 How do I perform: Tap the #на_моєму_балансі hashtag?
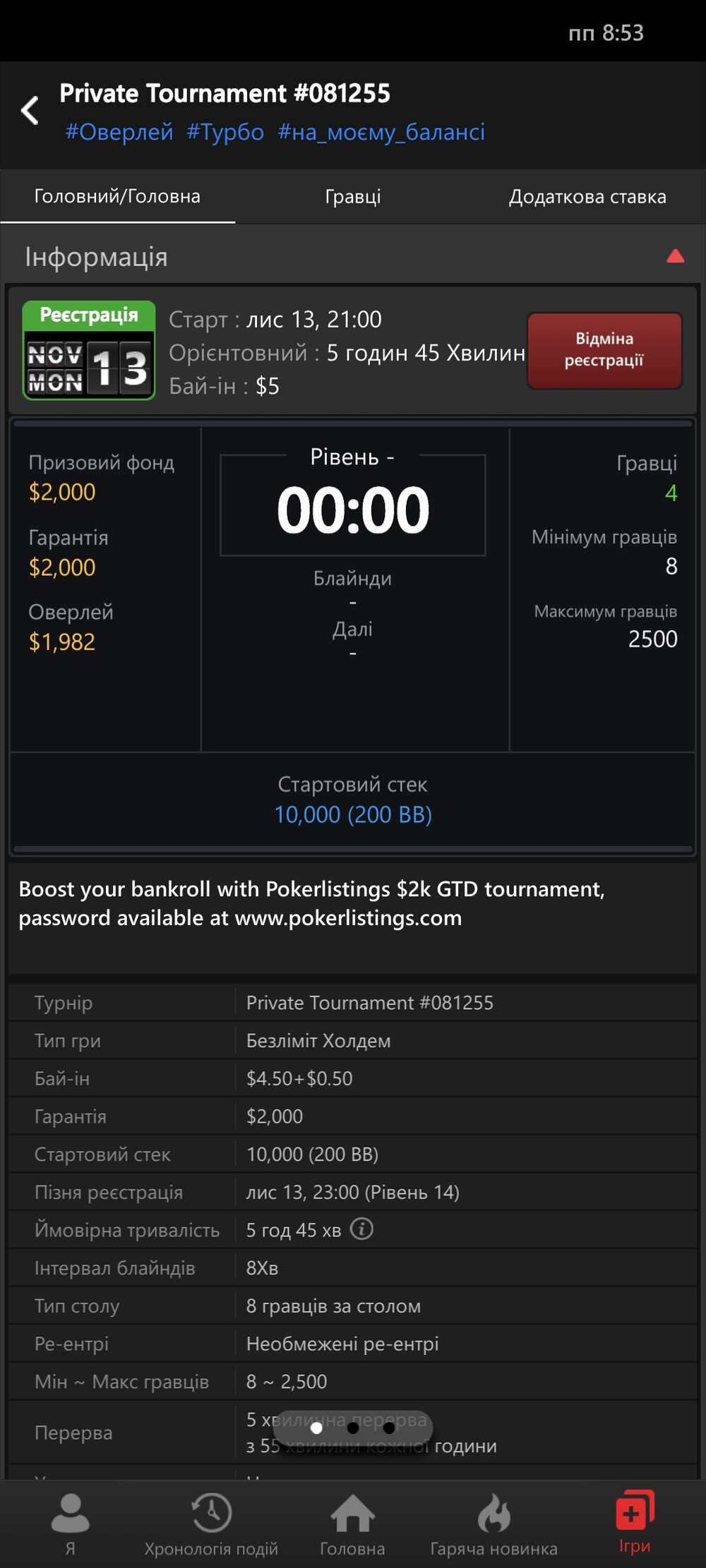coord(381,132)
